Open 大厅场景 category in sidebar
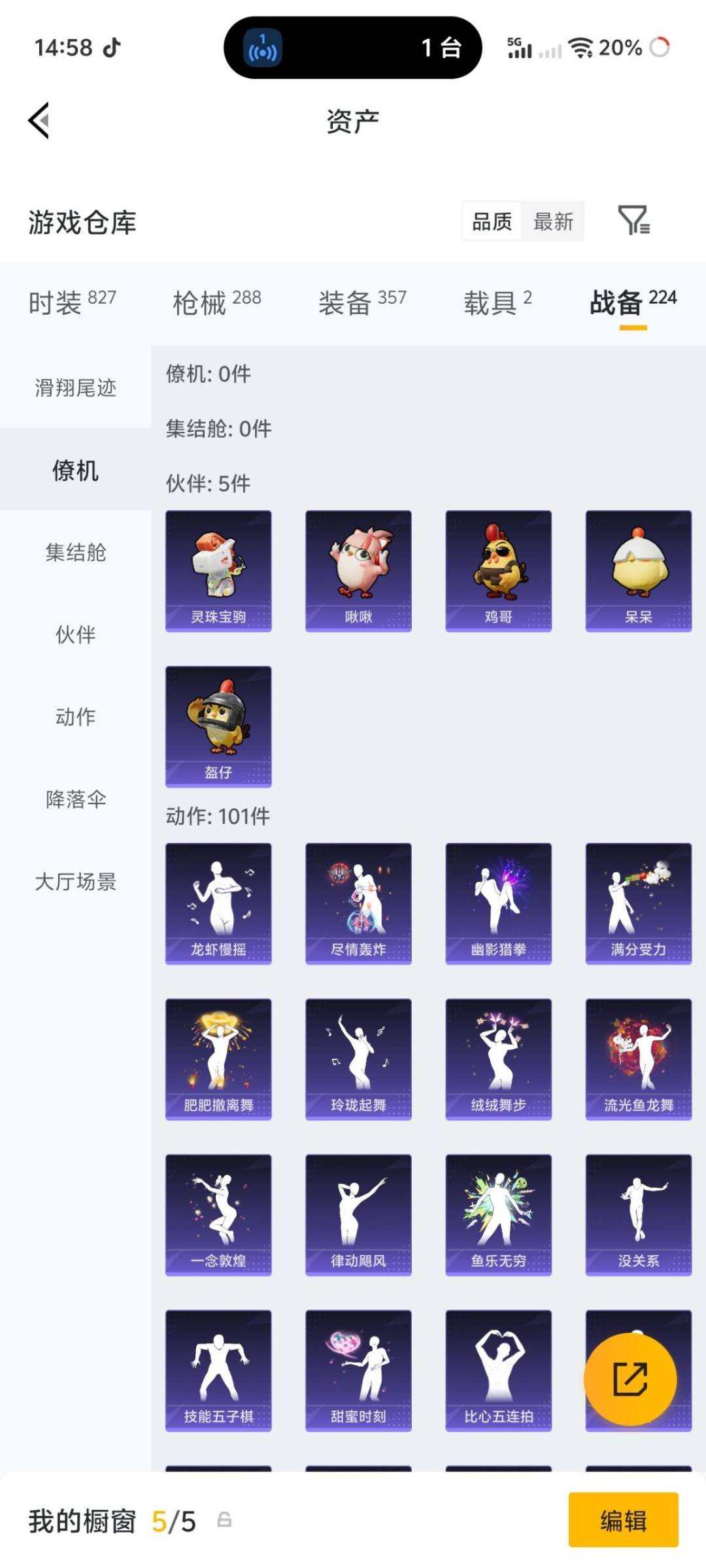Image resolution: width=706 pixels, height=1568 pixels. [x=74, y=882]
